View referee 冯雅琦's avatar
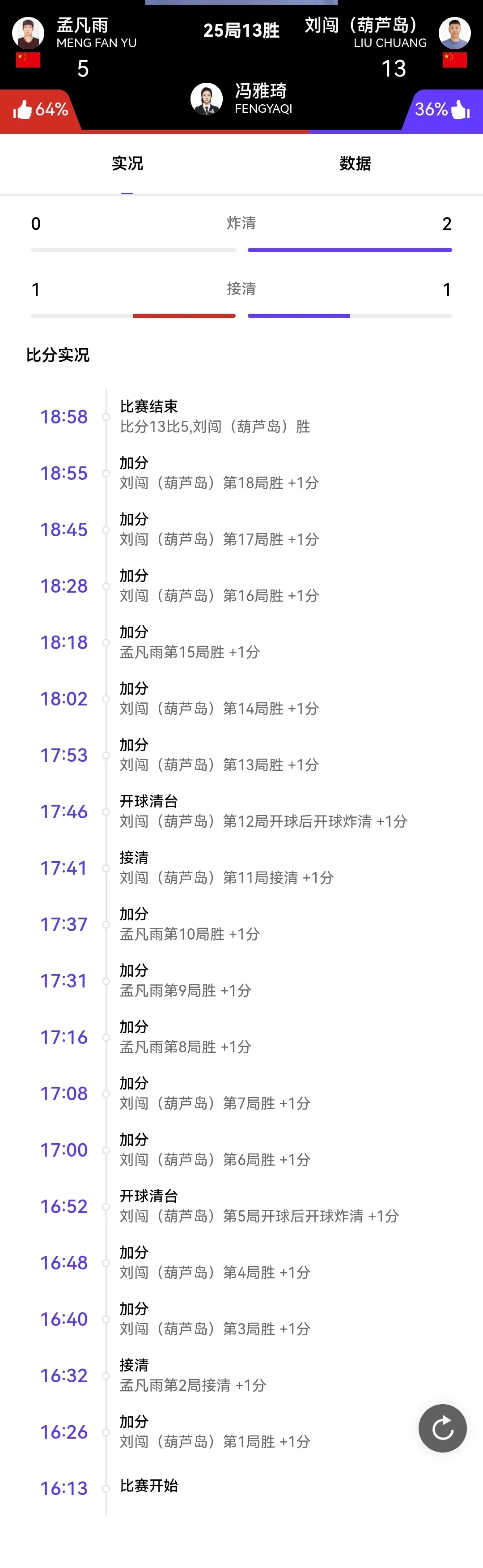 pyautogui.click(x=206, y=98)
